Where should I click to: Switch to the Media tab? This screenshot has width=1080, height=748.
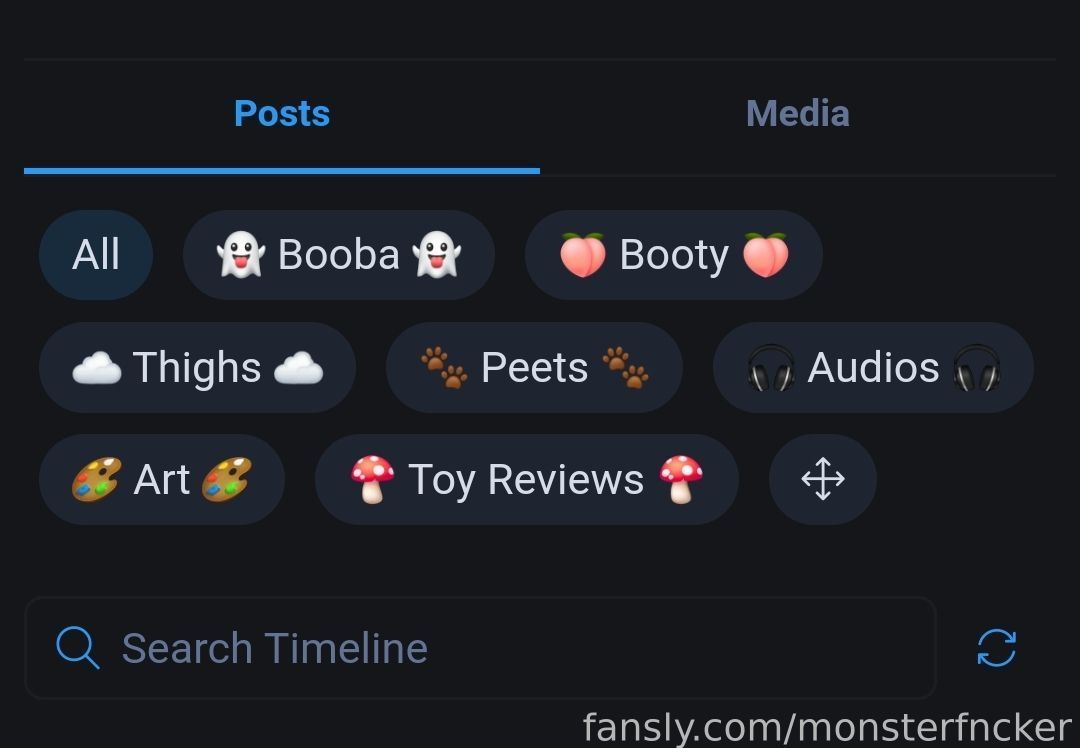797,114
